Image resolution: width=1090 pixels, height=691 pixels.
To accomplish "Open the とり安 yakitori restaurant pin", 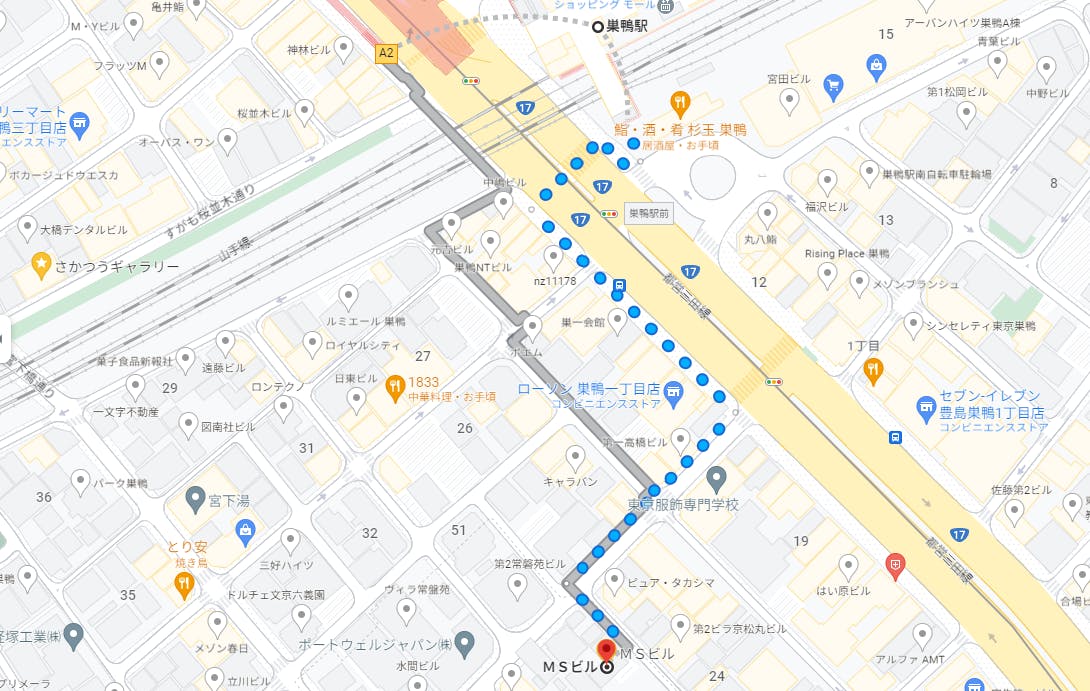I will pos(184,586).
